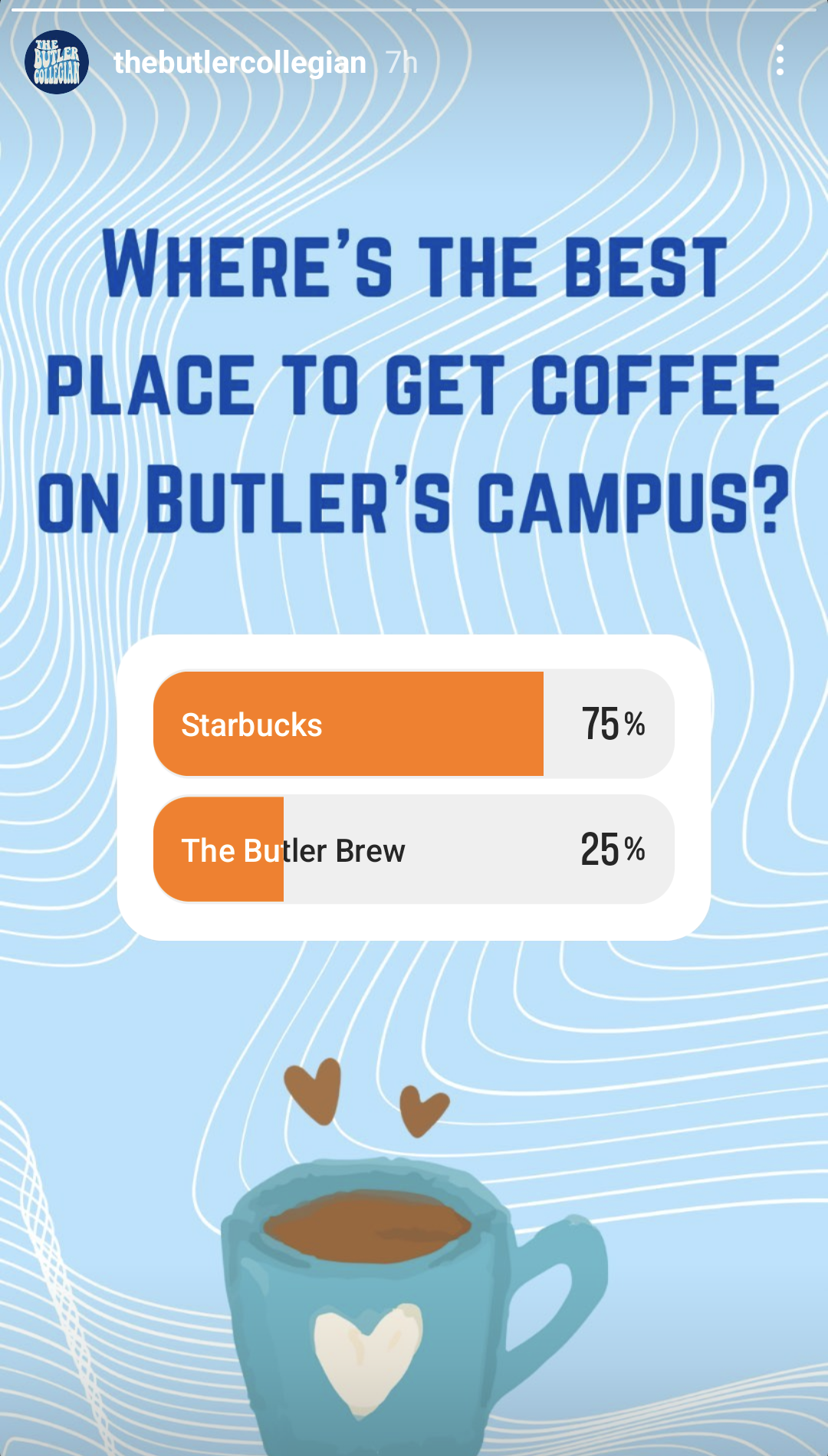
Task: Vote for The Butler Brew option
Action: click(x=413, y=850)
